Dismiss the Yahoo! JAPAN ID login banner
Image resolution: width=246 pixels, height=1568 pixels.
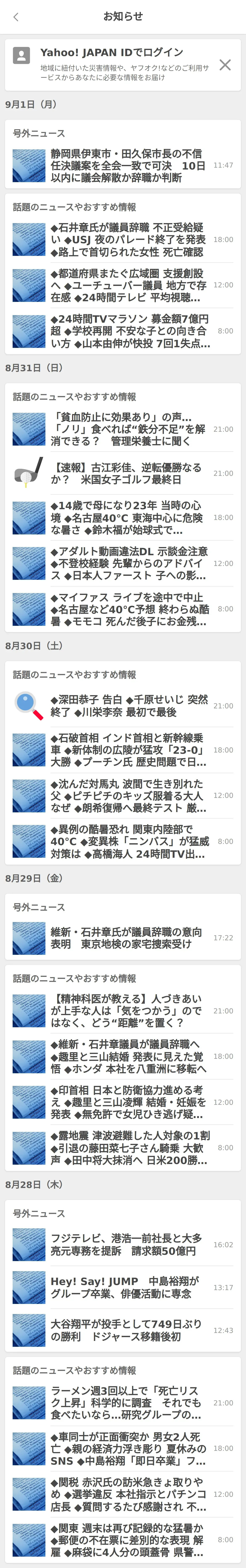click(225, 64)
